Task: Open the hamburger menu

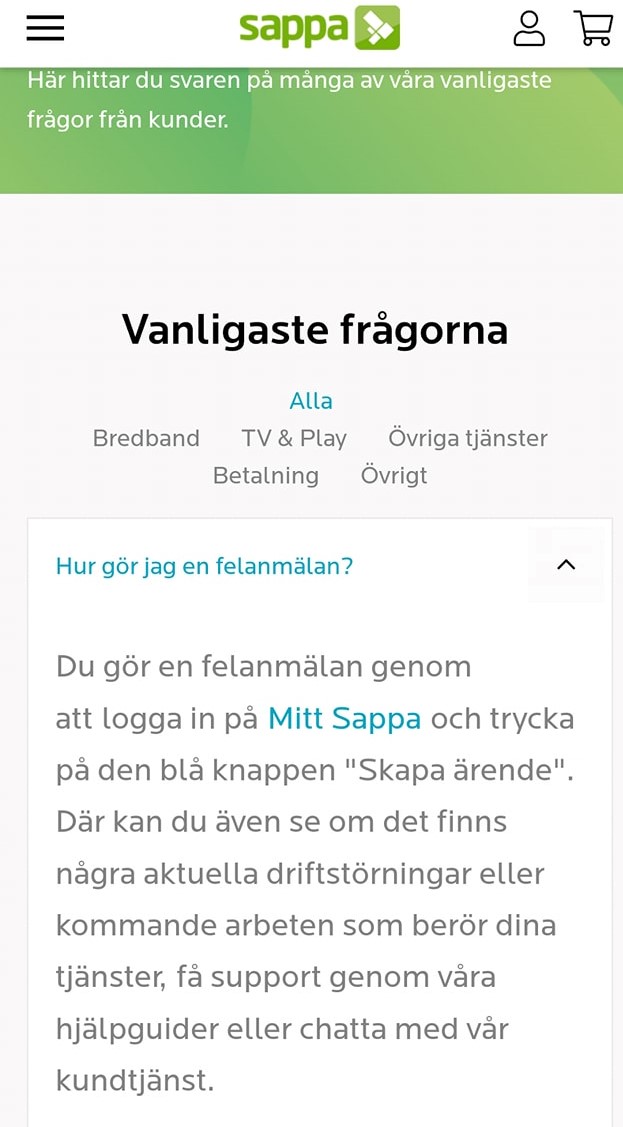Action: pyautogui.click(x=45, y=29)
